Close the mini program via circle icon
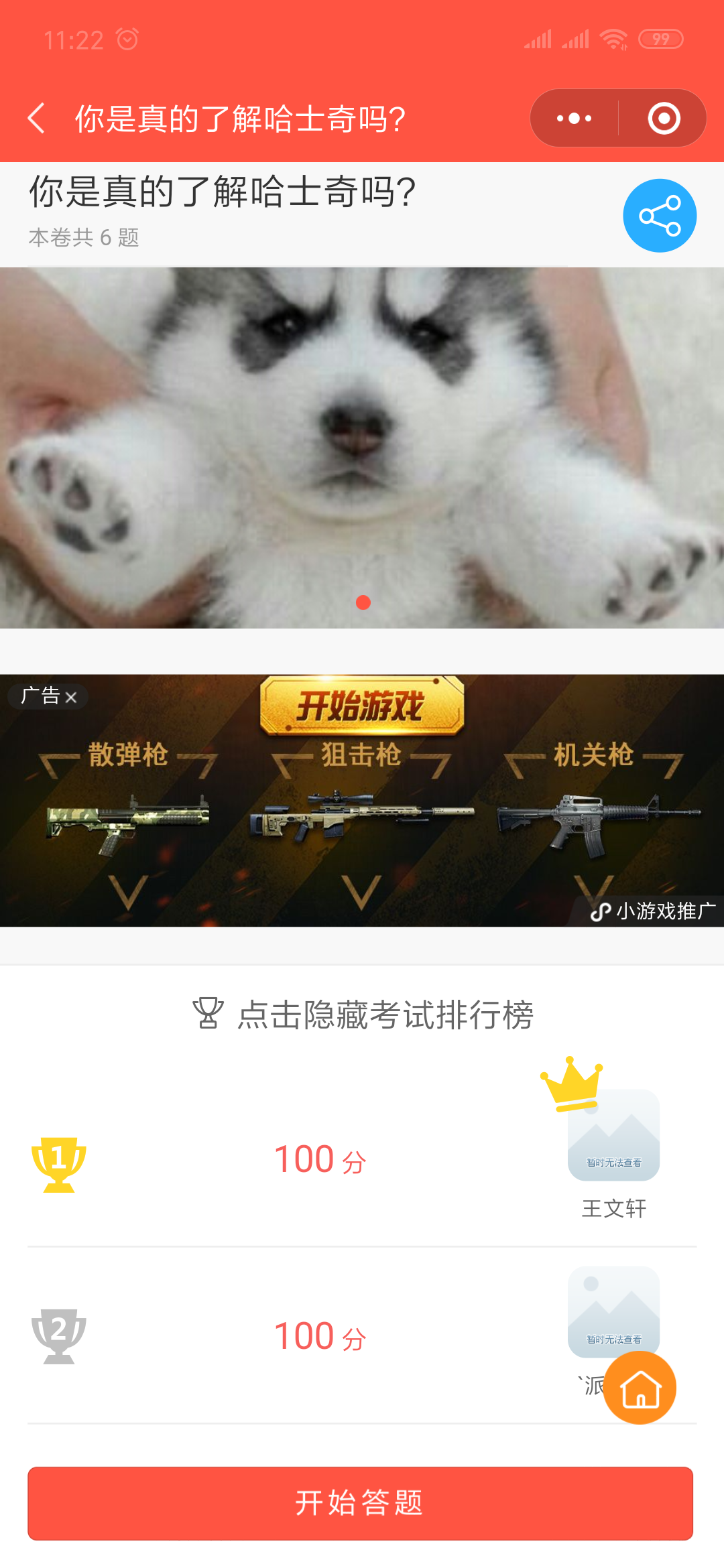The image size is (724, 1568). pos(664,119)
